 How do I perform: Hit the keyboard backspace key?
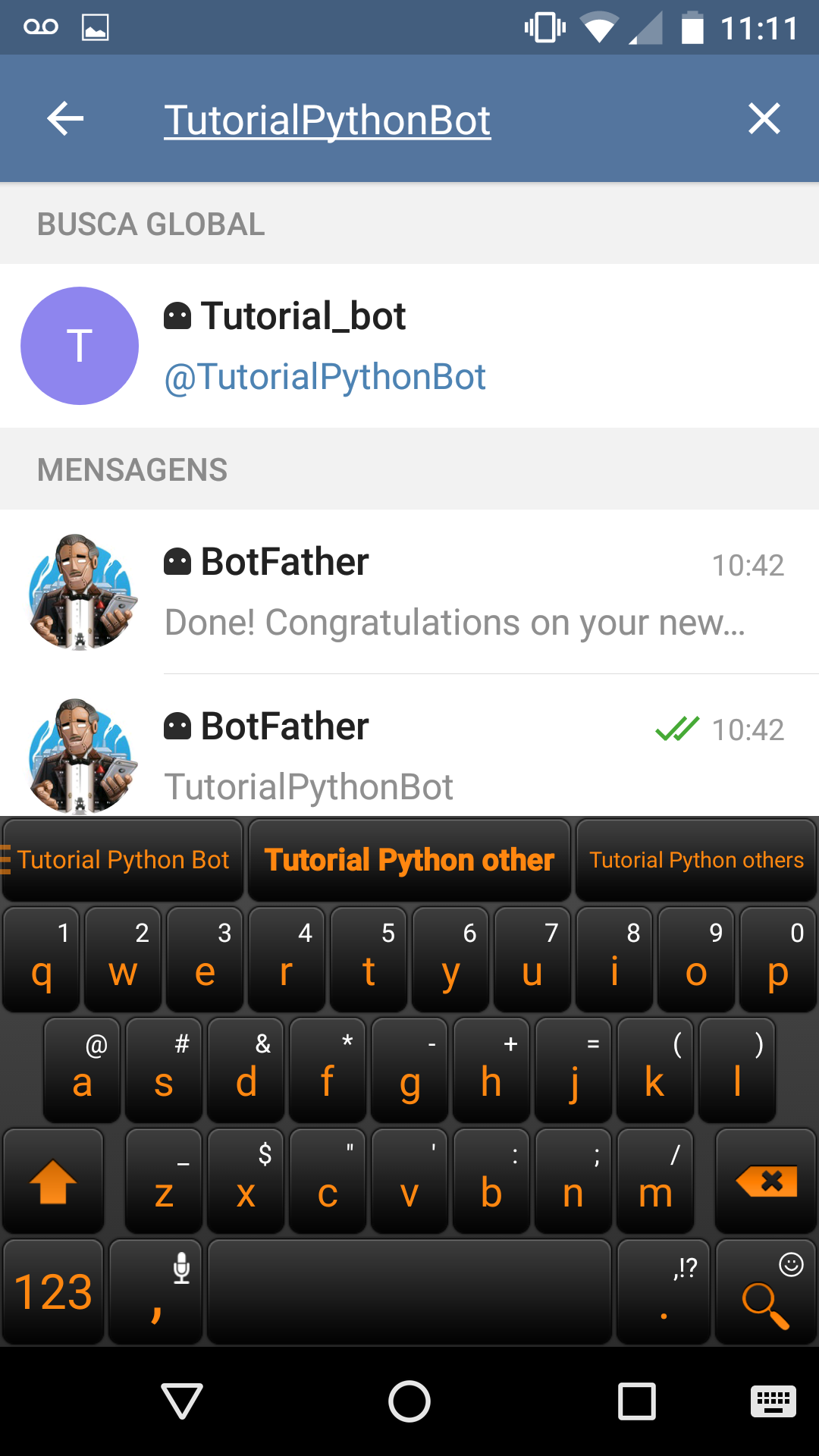[x=766, y=1181]
